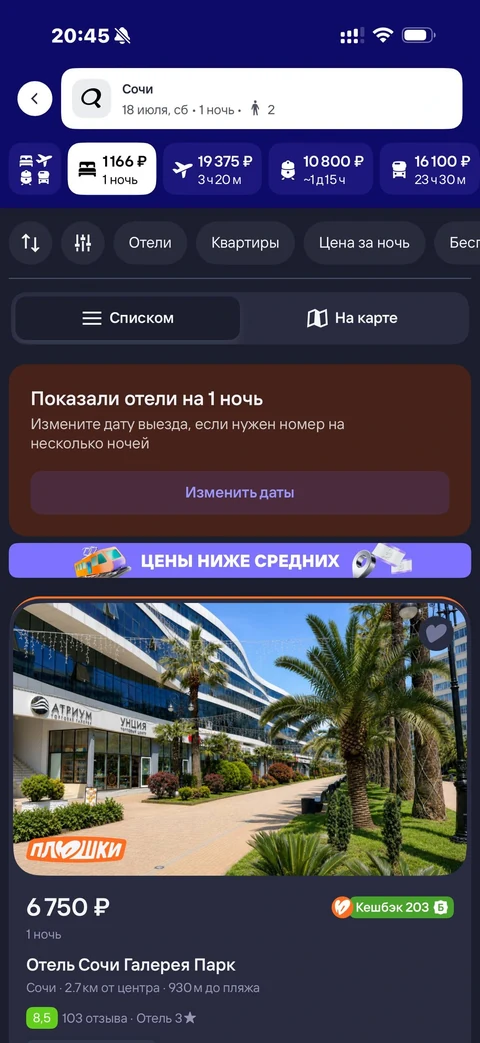The image size is (480, 1043).
Task: Switch to the 10 800 ₽ train tab
Action: (320, 169)
